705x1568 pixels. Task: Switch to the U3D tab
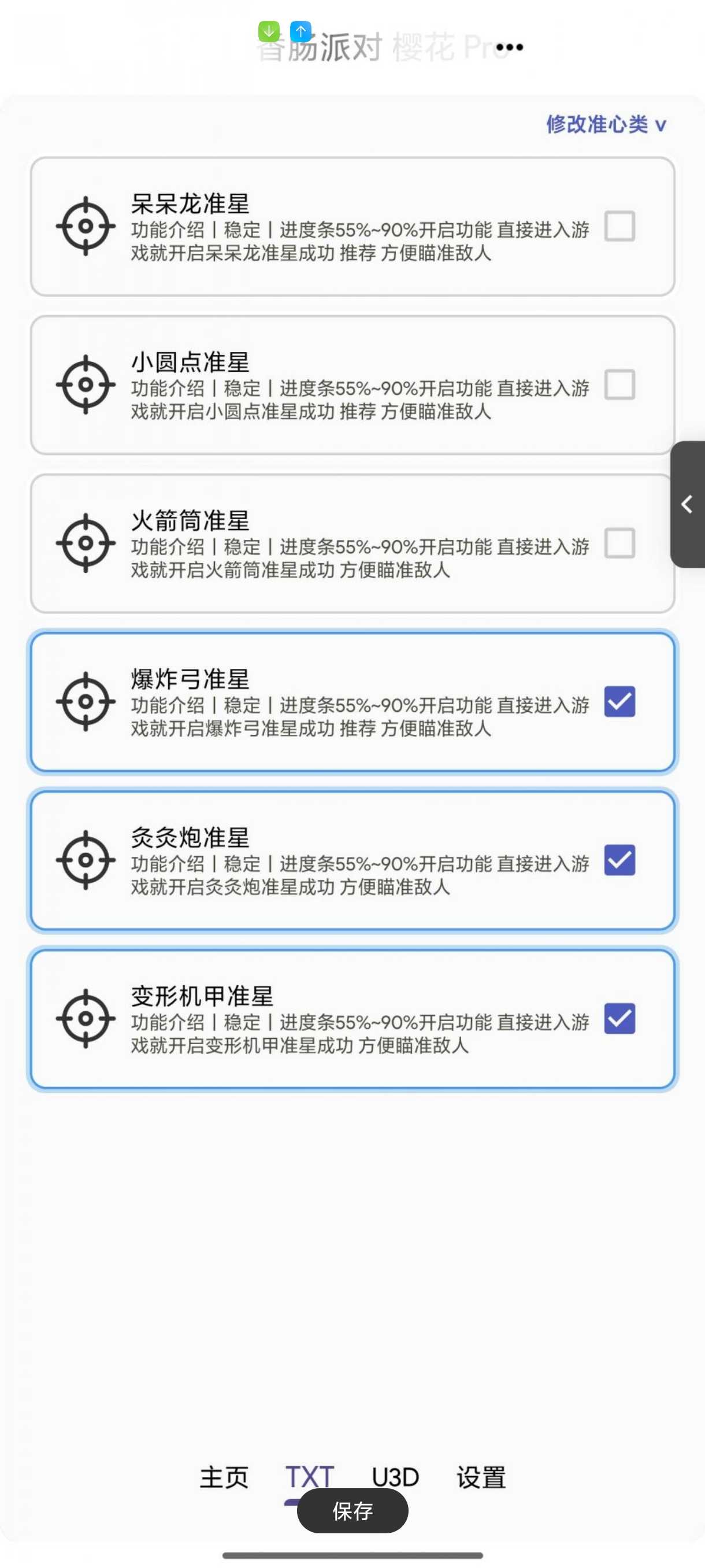tap(395, 1477)
